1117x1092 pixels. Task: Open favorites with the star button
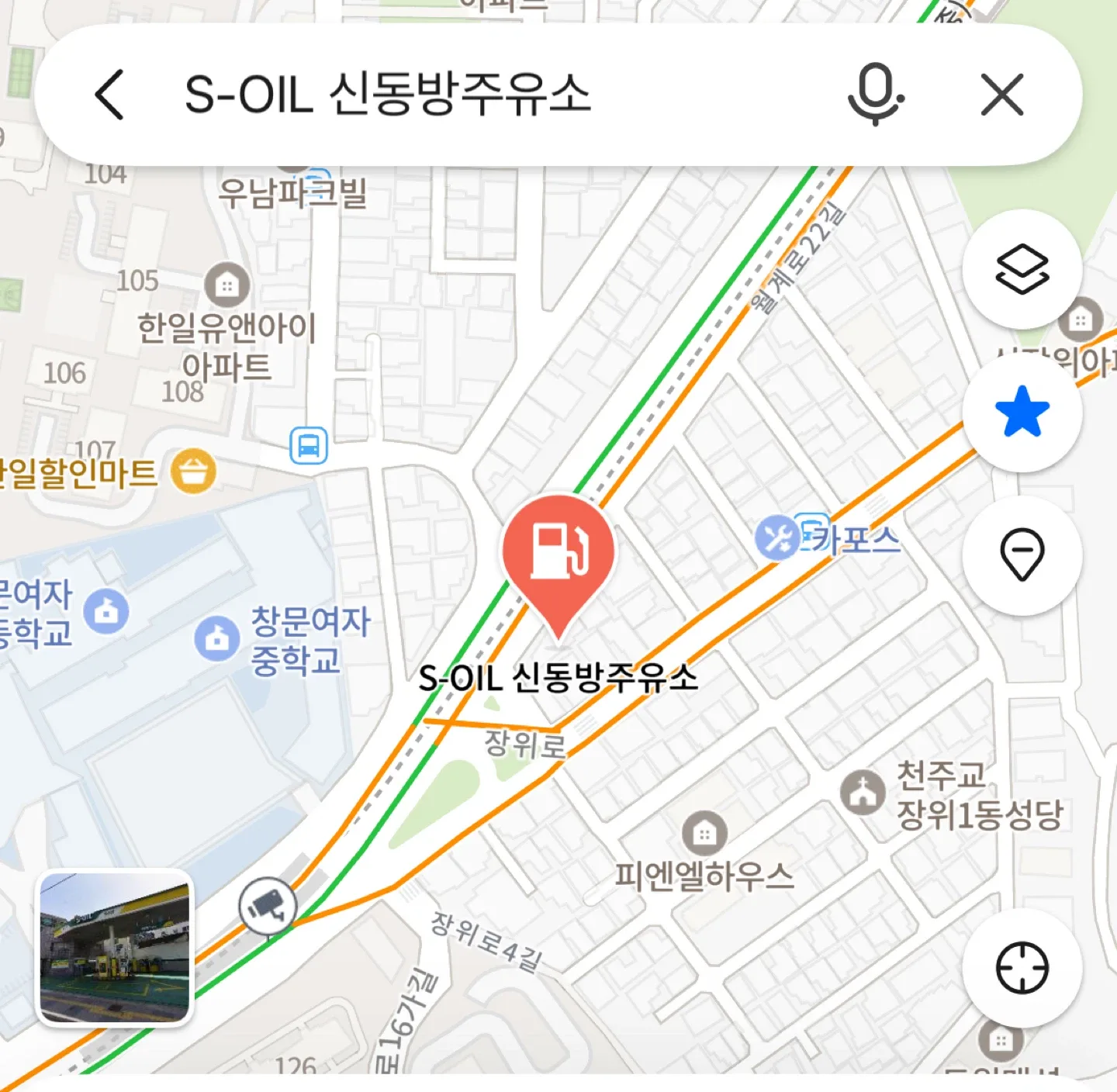1022,412
